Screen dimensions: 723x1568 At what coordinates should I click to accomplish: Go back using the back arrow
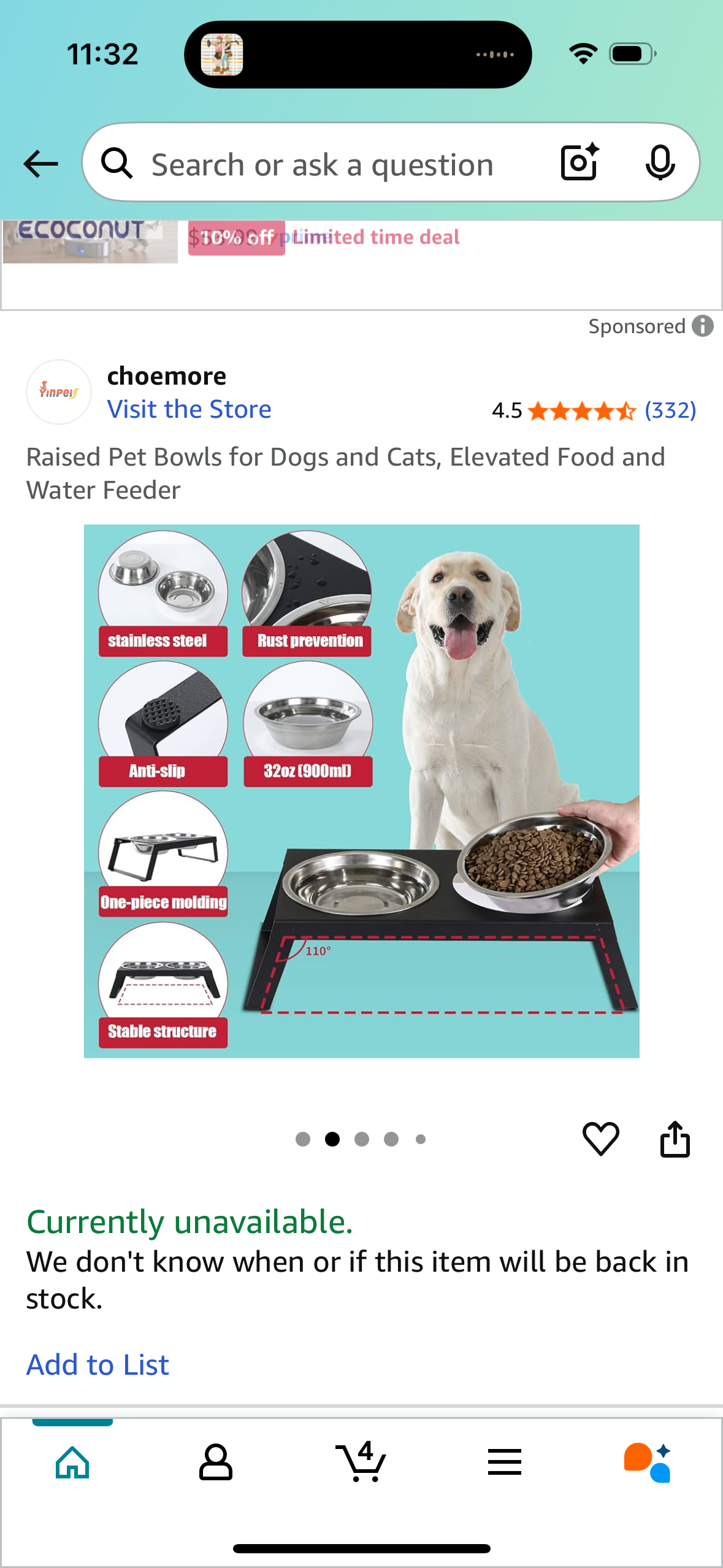(x=40, y=164)
